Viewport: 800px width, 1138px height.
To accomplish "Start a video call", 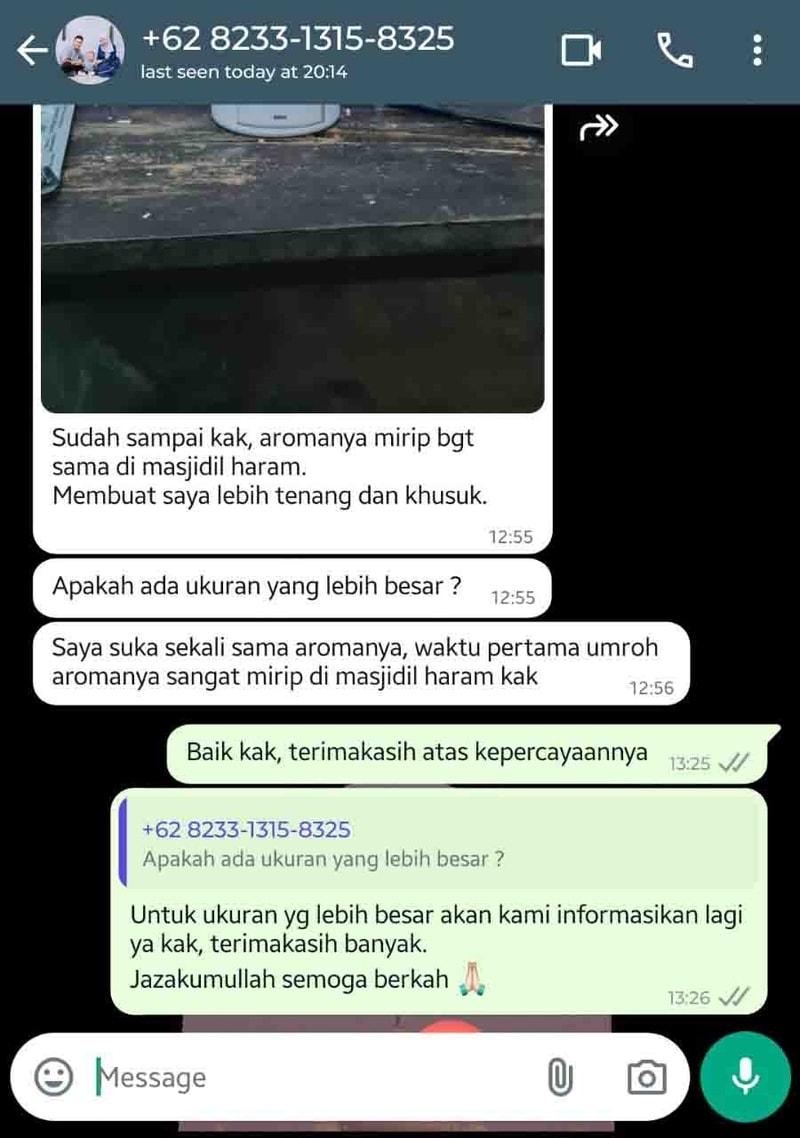I will point(581,50).
